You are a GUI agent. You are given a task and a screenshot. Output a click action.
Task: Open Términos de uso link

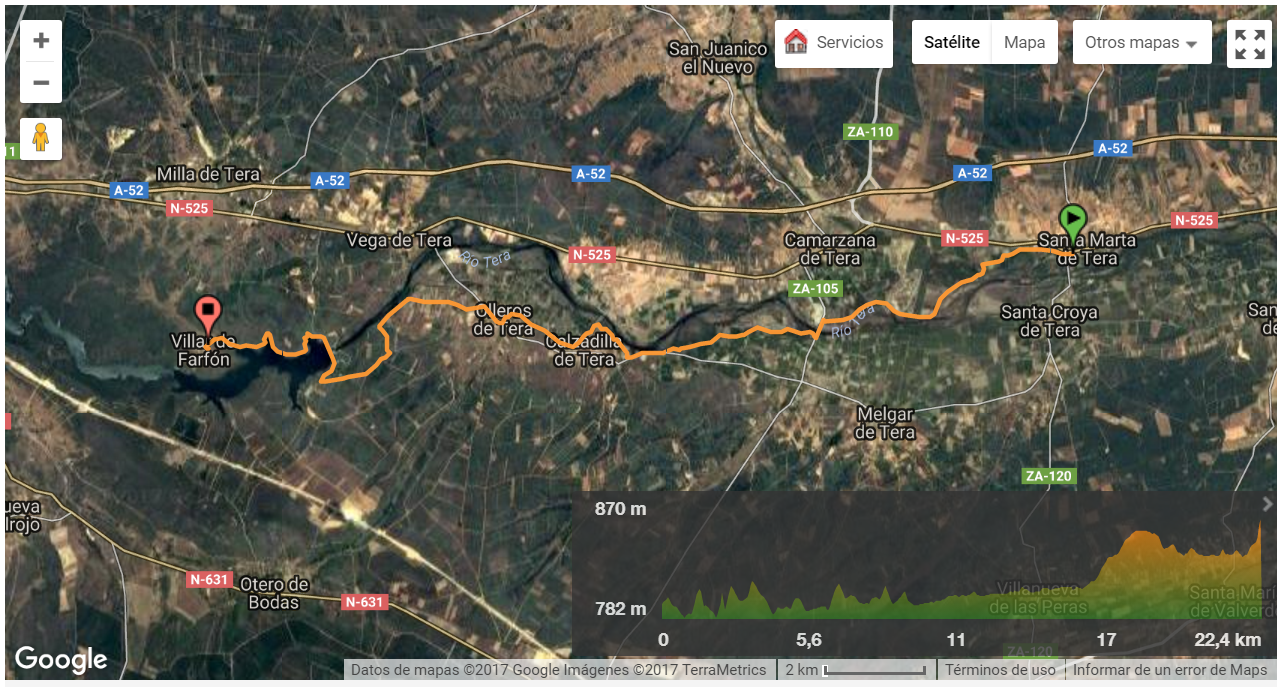(1000, 670)
